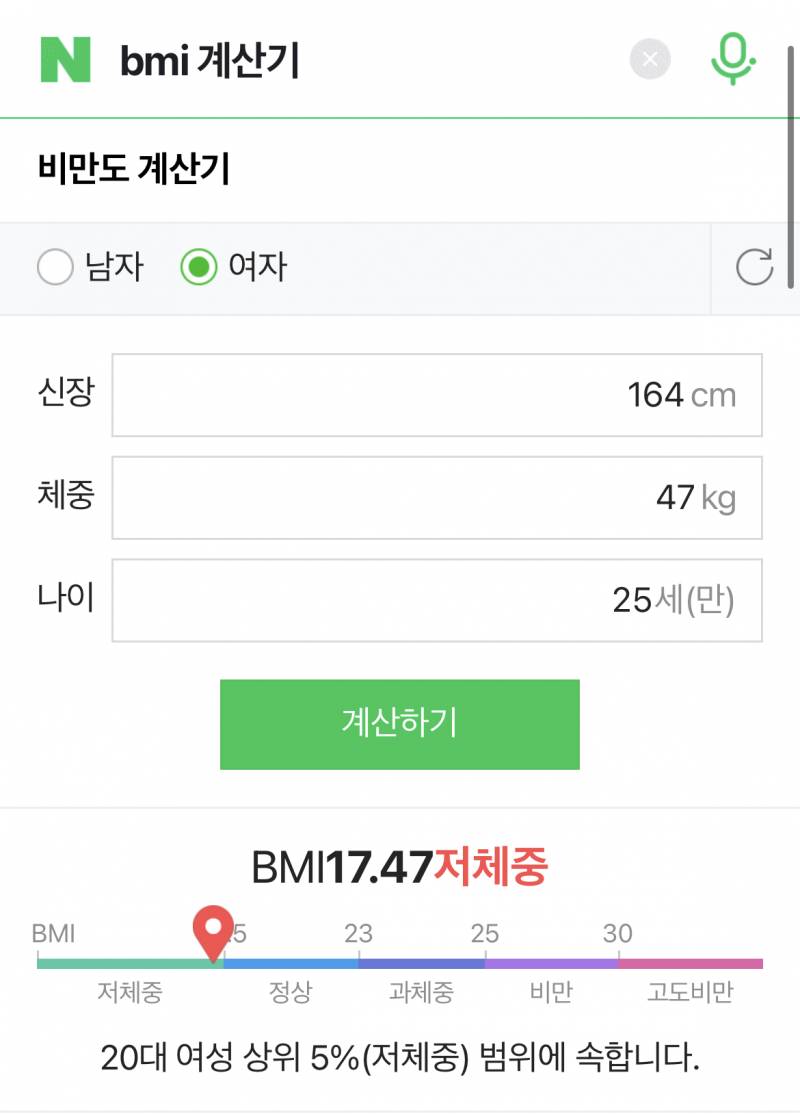Viewport: 800px width, 1114px height.
Task: Click the 나이 age input showing 25세
Action: [x=435, y=599]
